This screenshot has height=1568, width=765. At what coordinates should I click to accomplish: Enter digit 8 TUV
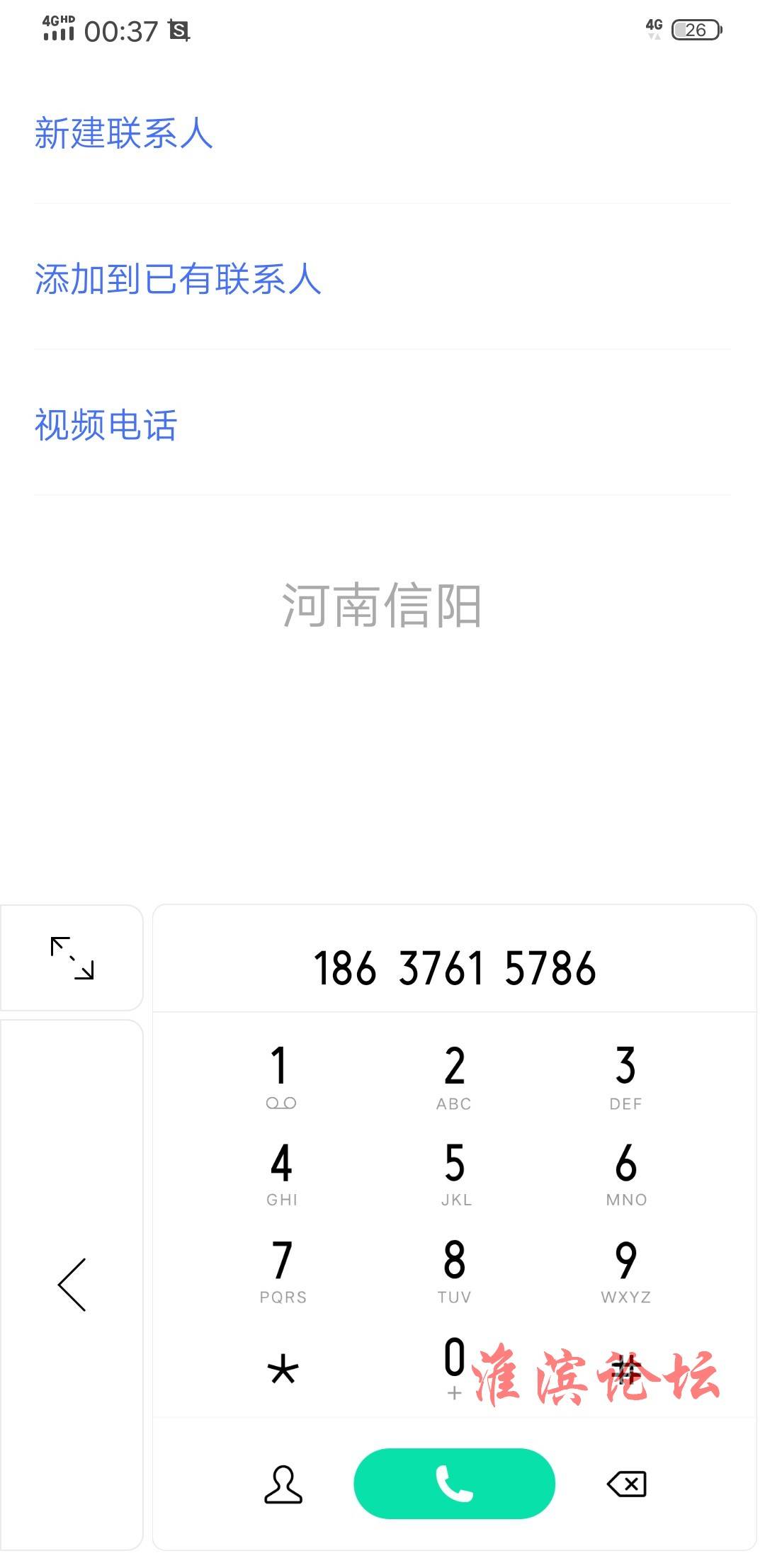pyautogui.click(x=454, y=1271)
